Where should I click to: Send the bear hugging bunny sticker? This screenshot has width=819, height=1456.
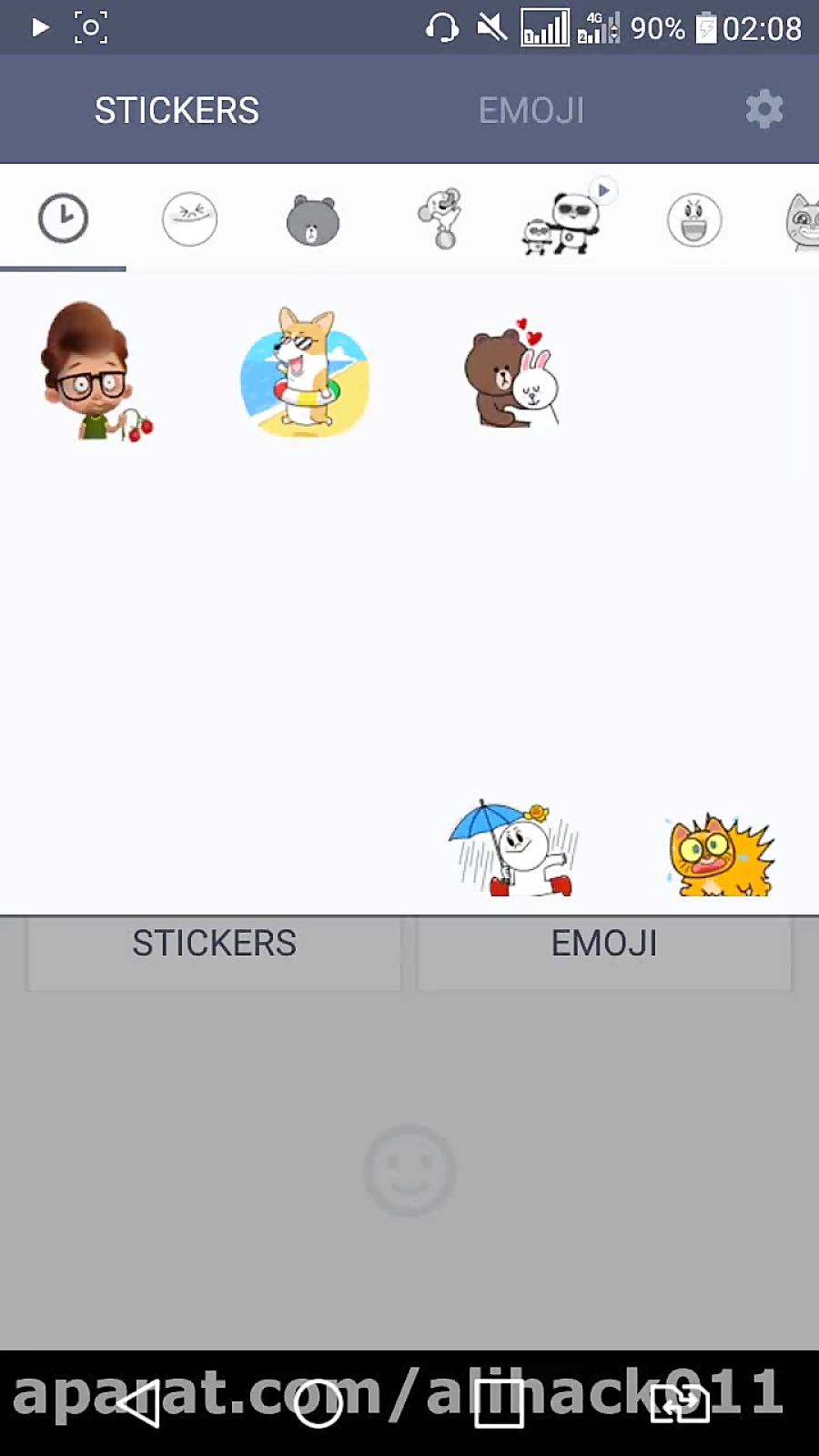[512, 373]
